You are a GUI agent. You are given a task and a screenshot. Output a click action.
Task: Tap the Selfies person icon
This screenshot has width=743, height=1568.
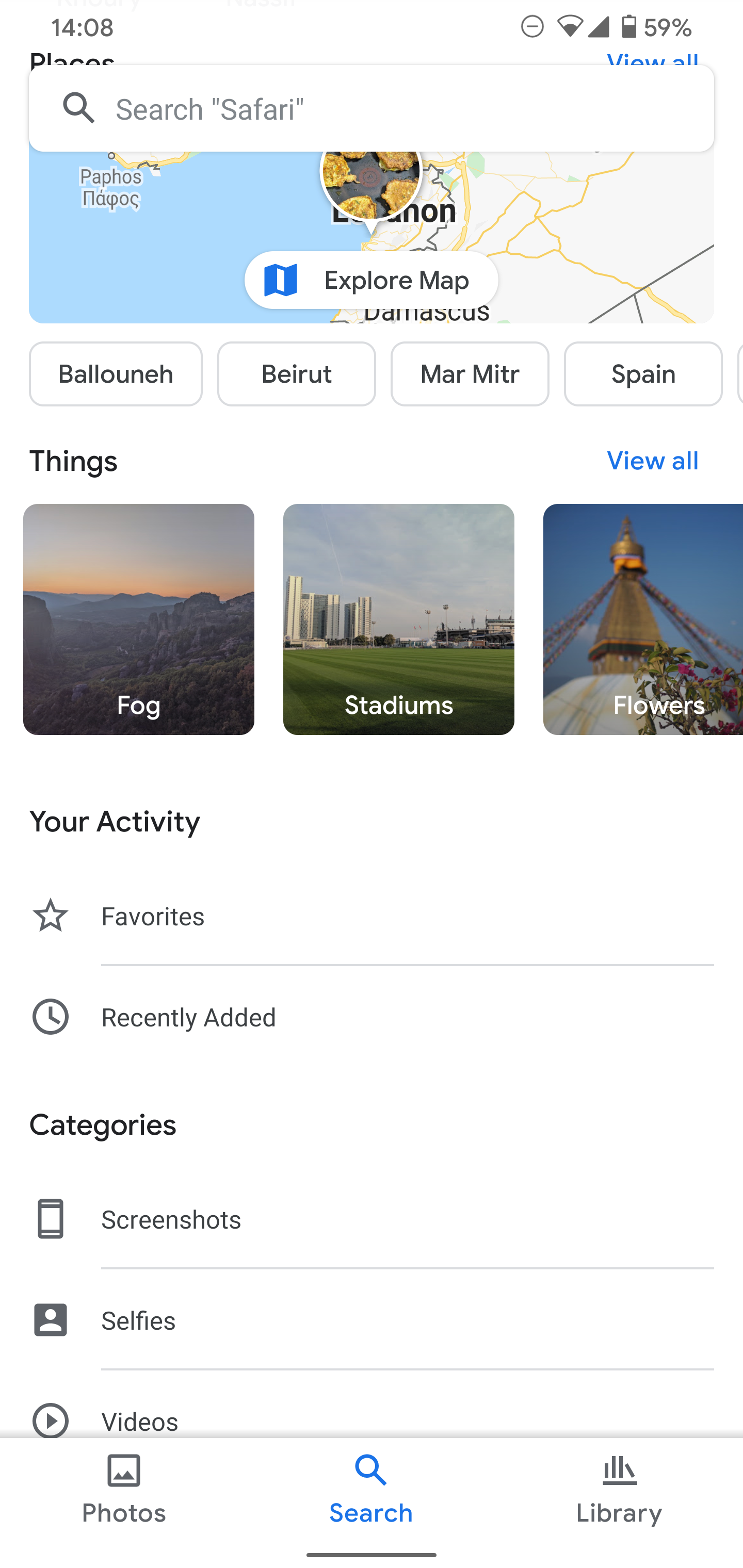click(50, 1320)
